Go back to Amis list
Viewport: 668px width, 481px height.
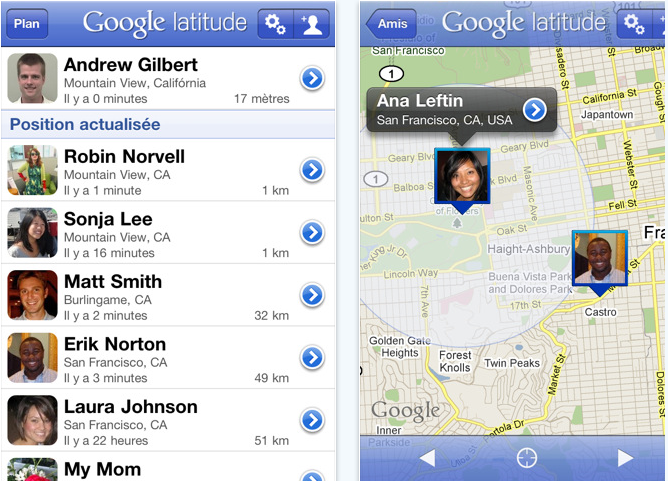tap(393, 24)
